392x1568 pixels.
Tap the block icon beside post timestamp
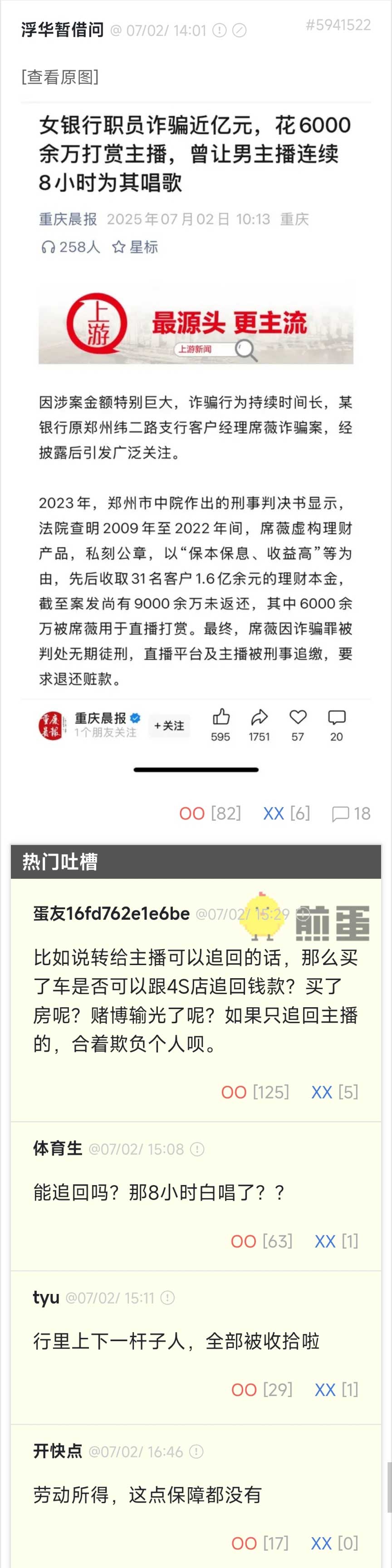[240, 30]
